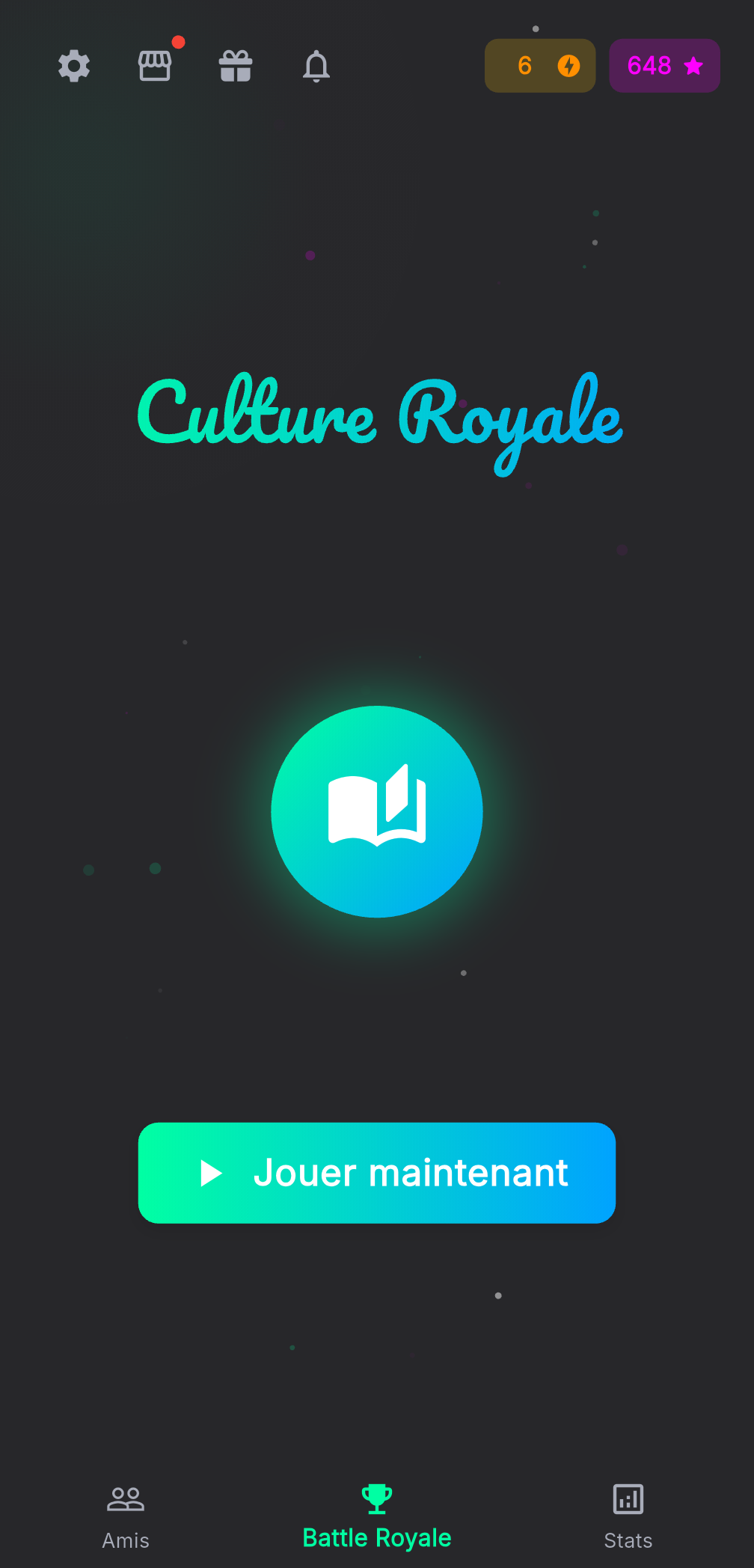Tap the energy counter showing 6
The width and height of the screenshot is (754, 1568).
click(x=540, y=66)
